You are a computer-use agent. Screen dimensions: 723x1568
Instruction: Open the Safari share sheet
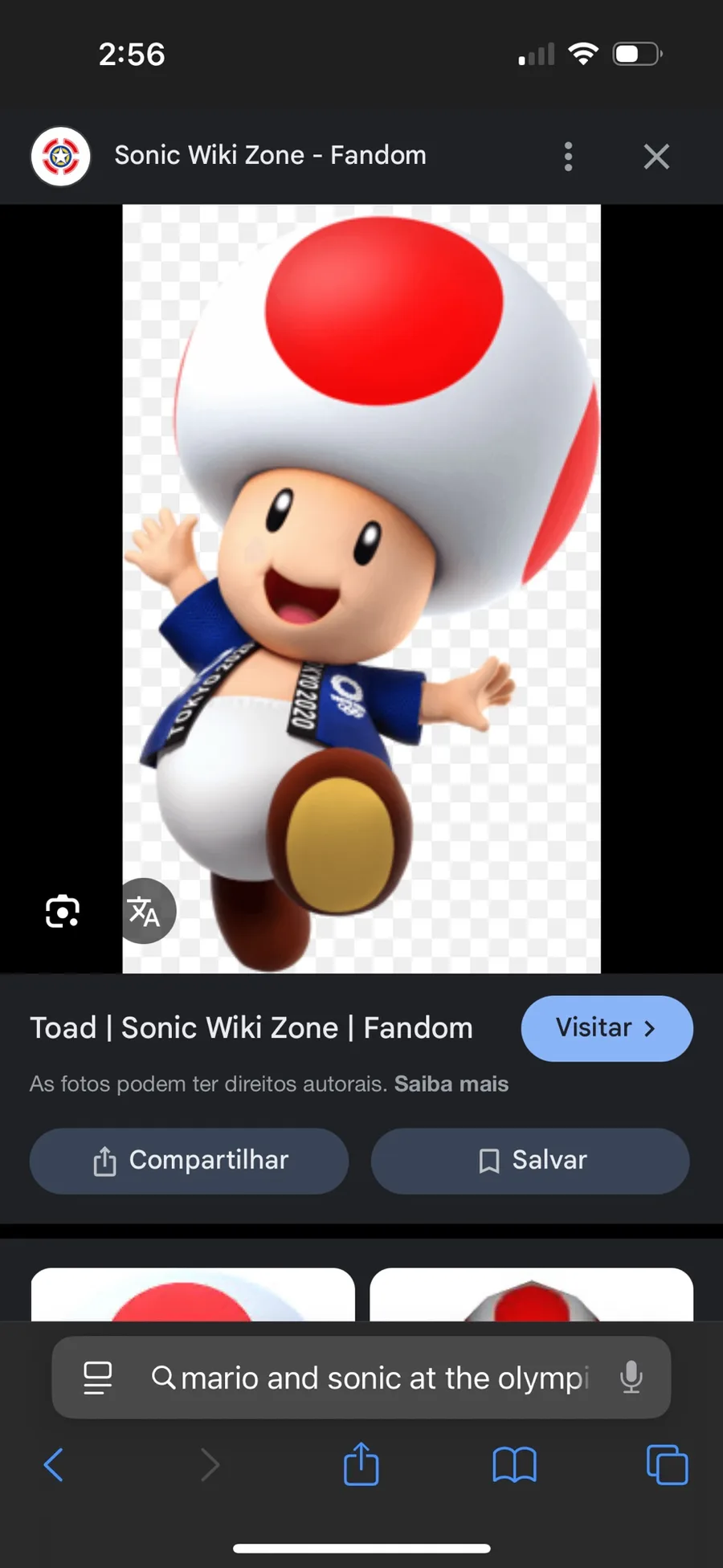[361, 1464]
